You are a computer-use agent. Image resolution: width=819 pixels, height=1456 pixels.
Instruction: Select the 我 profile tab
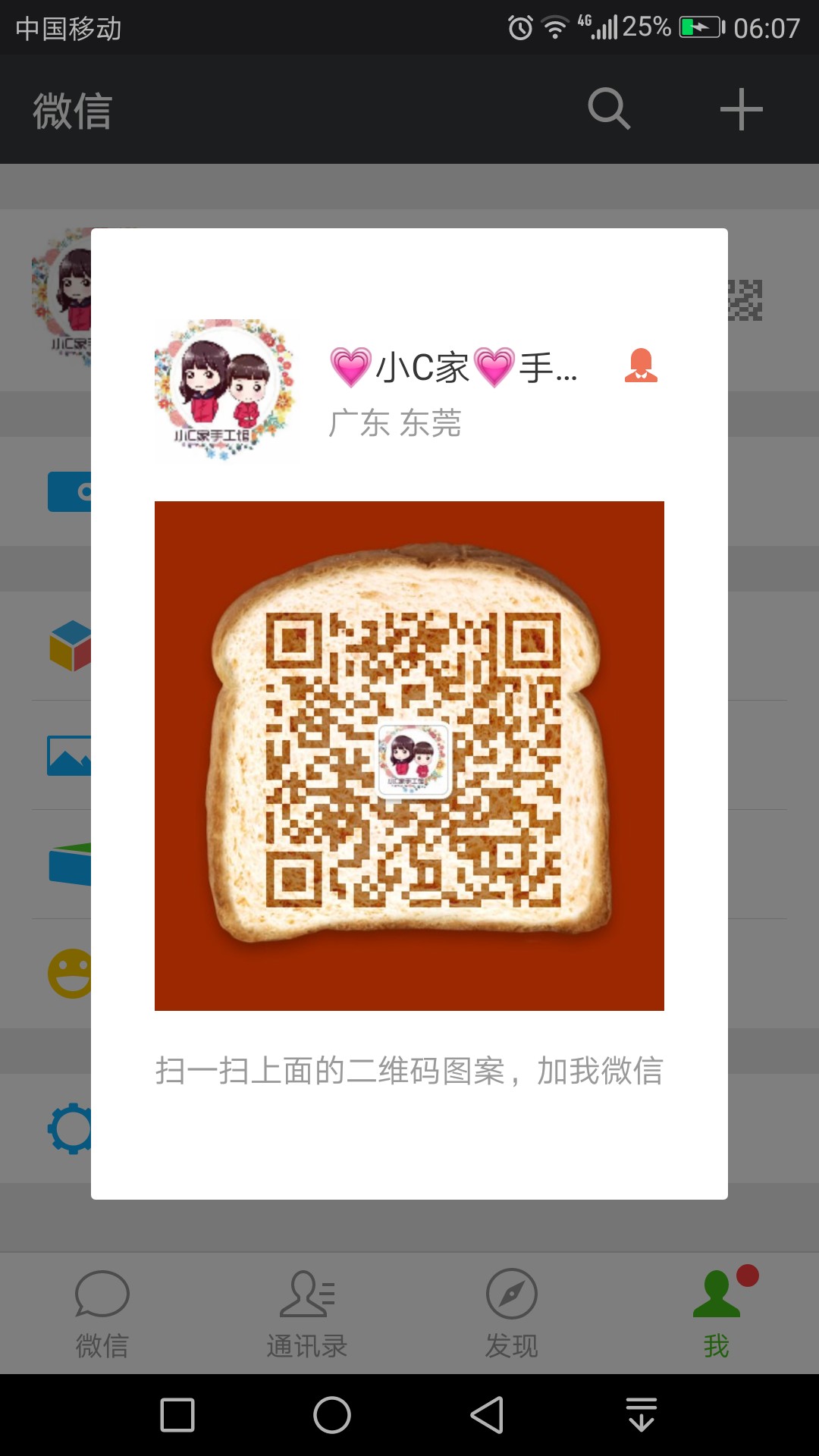click(717, 1314)
